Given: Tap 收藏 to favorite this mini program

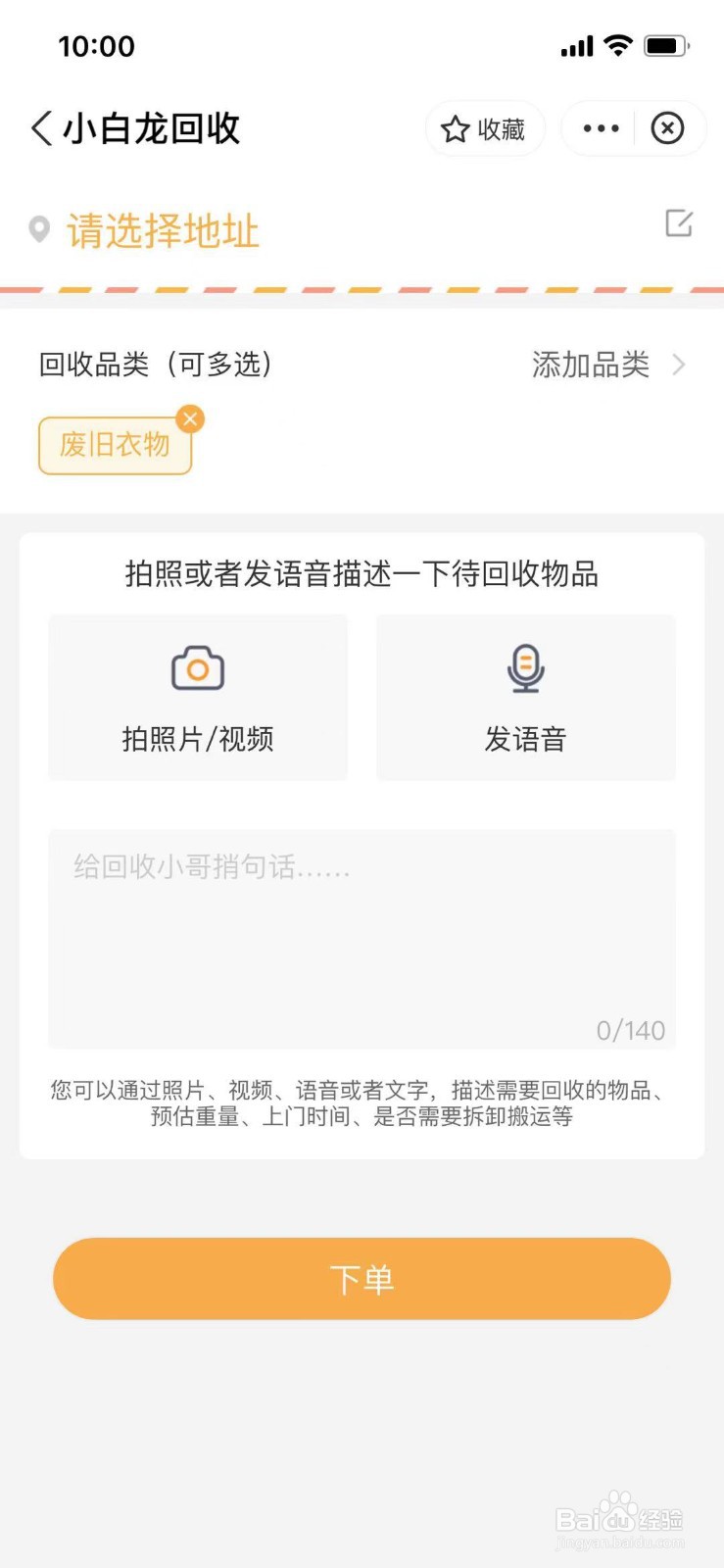Looking at the screenshot, I should click(x=485, y=128).
